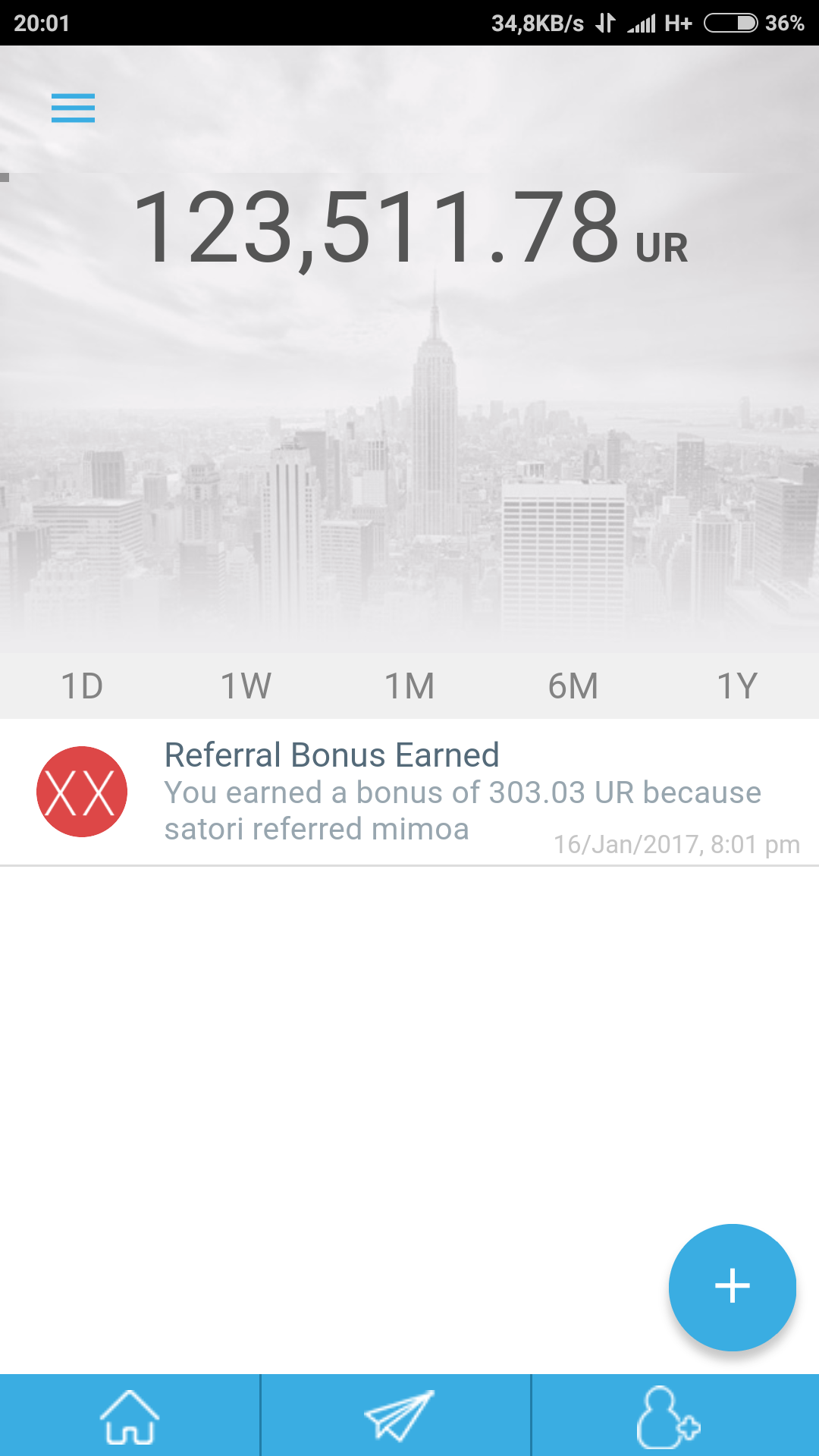The width and height of the screenshot is (819, 1456).
Task: Show the 1M balance history
Action: [409, 686]
